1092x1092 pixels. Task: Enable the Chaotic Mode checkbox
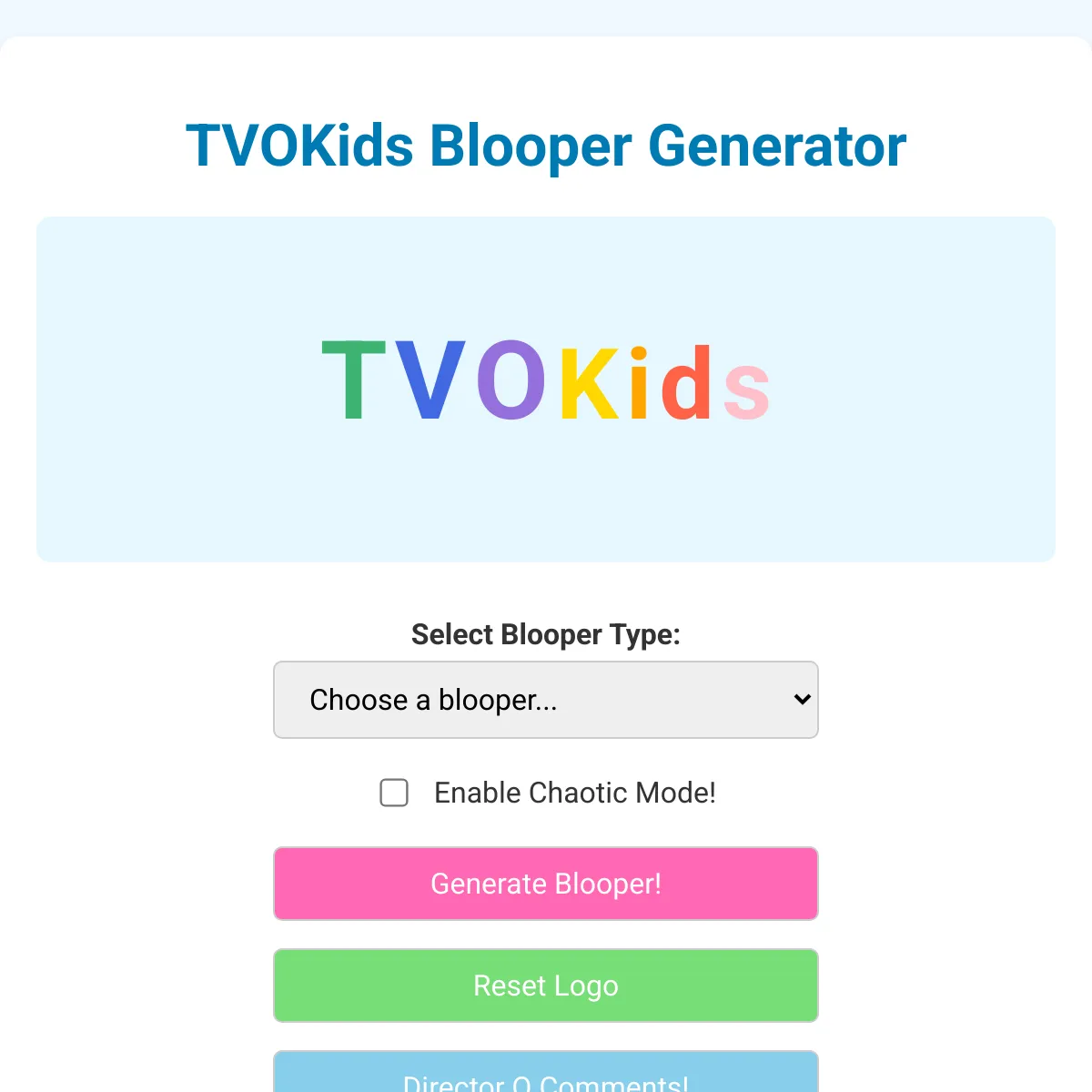tap(394, 793)
